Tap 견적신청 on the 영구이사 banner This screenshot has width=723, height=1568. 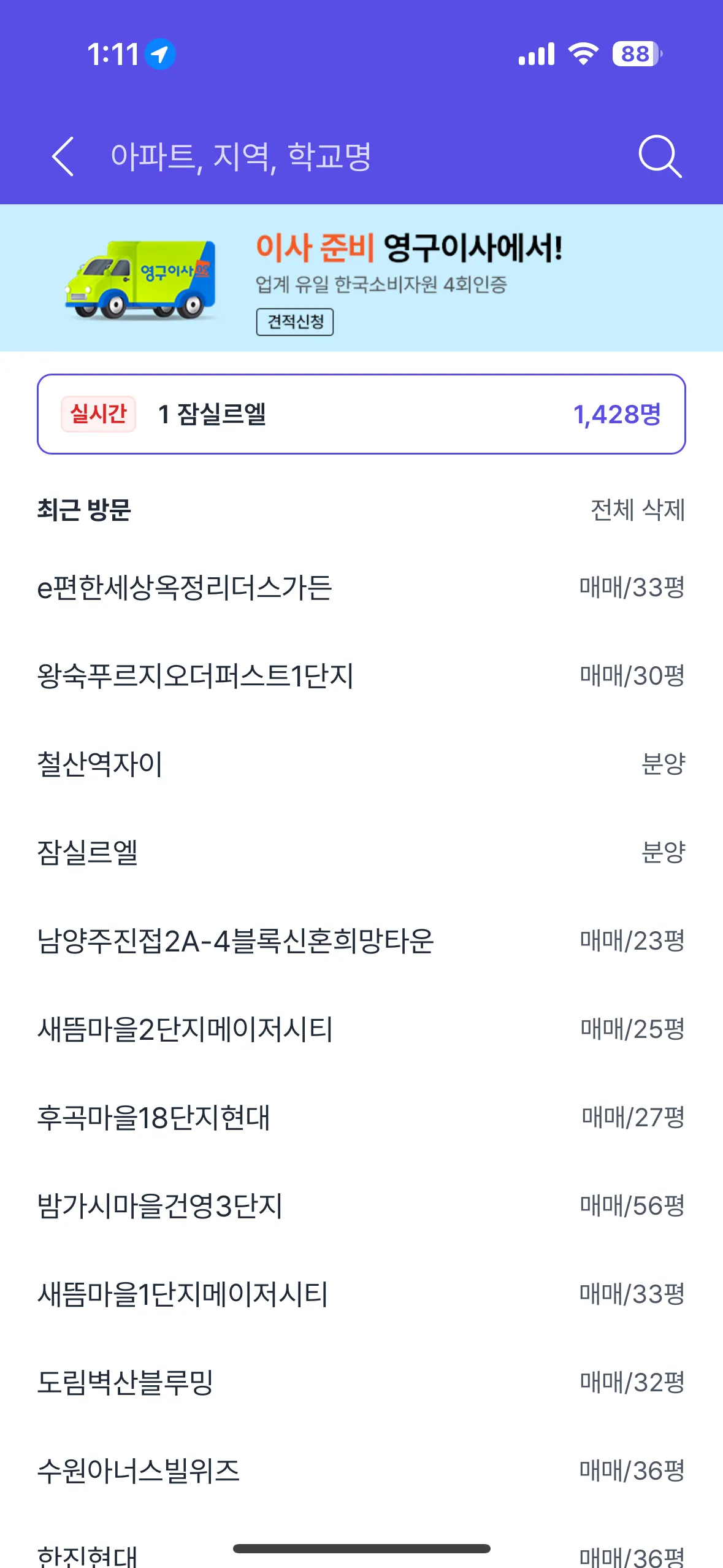coord(295,322)
